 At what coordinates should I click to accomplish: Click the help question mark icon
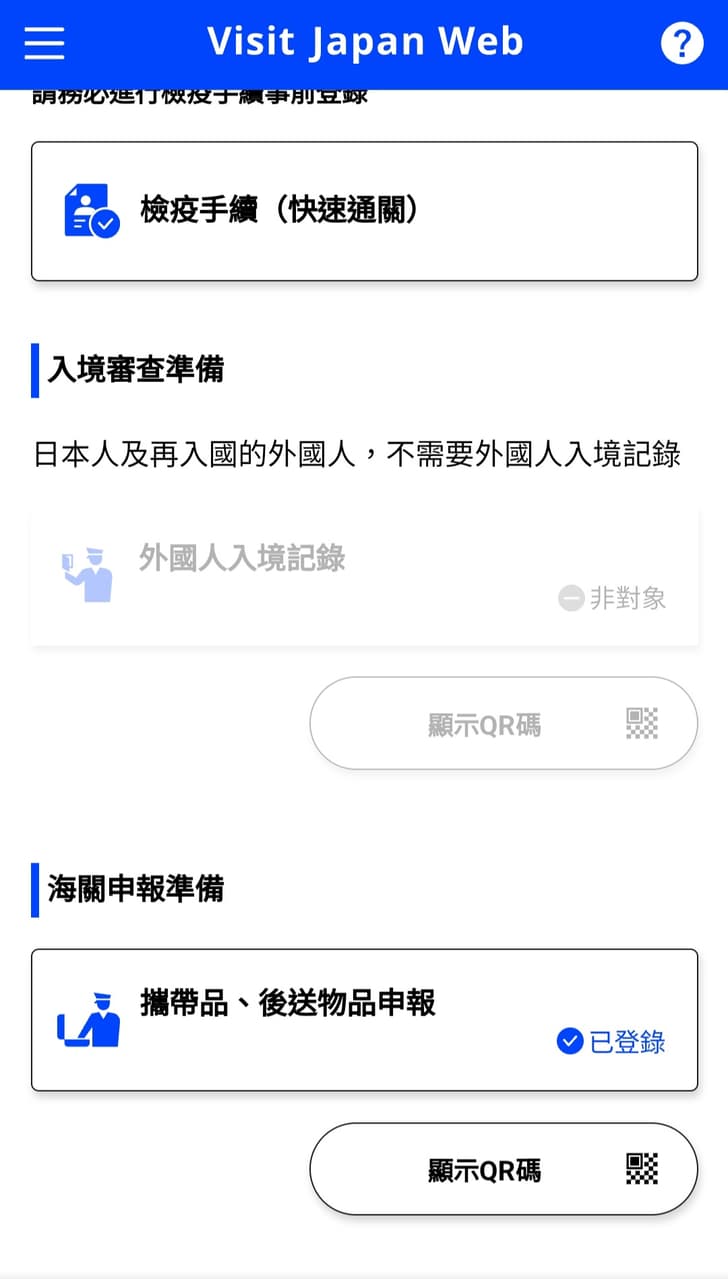(682, 43)
